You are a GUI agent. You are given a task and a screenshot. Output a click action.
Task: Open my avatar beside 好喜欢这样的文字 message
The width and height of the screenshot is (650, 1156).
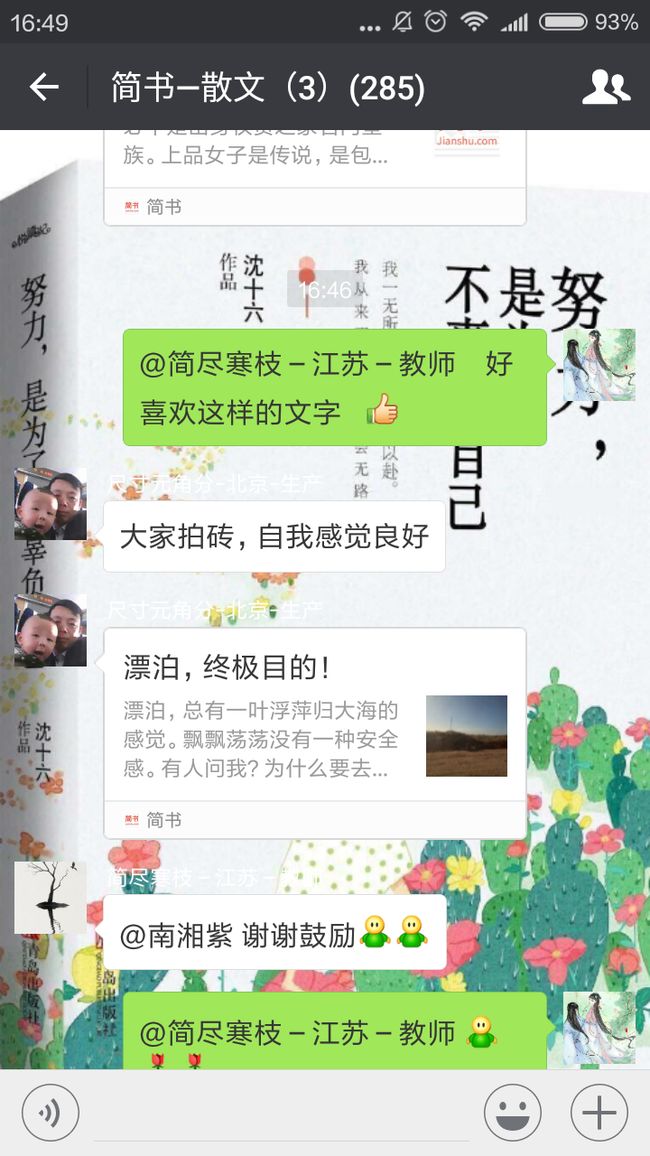(599, 365)
